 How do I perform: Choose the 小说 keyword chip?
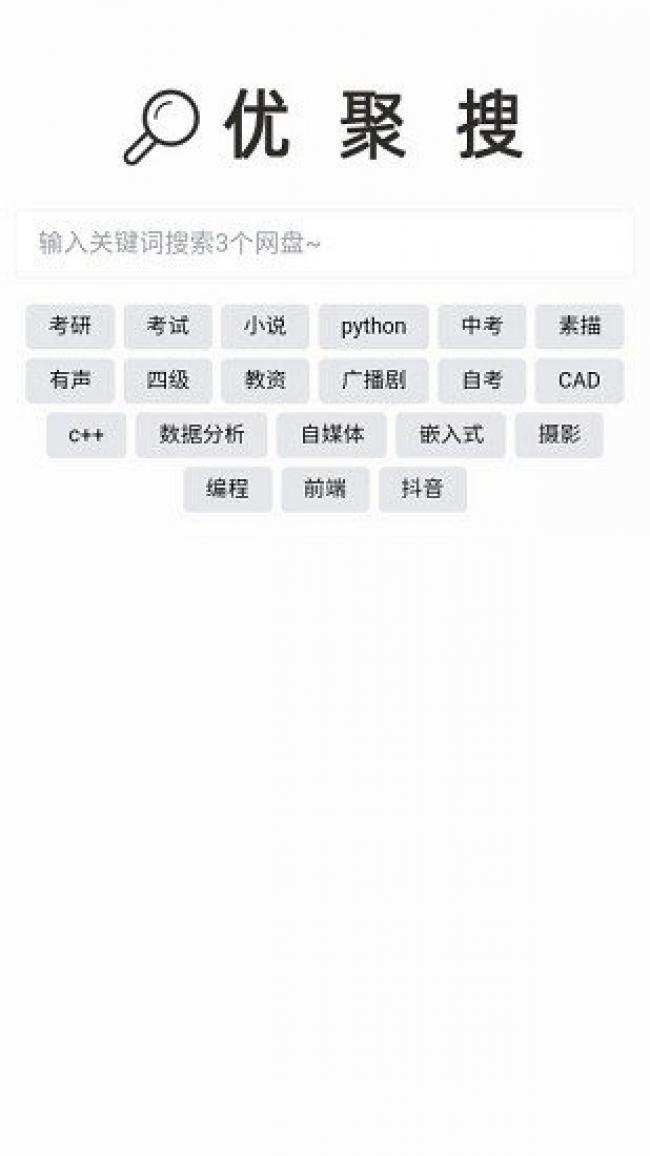click(265, 326)
